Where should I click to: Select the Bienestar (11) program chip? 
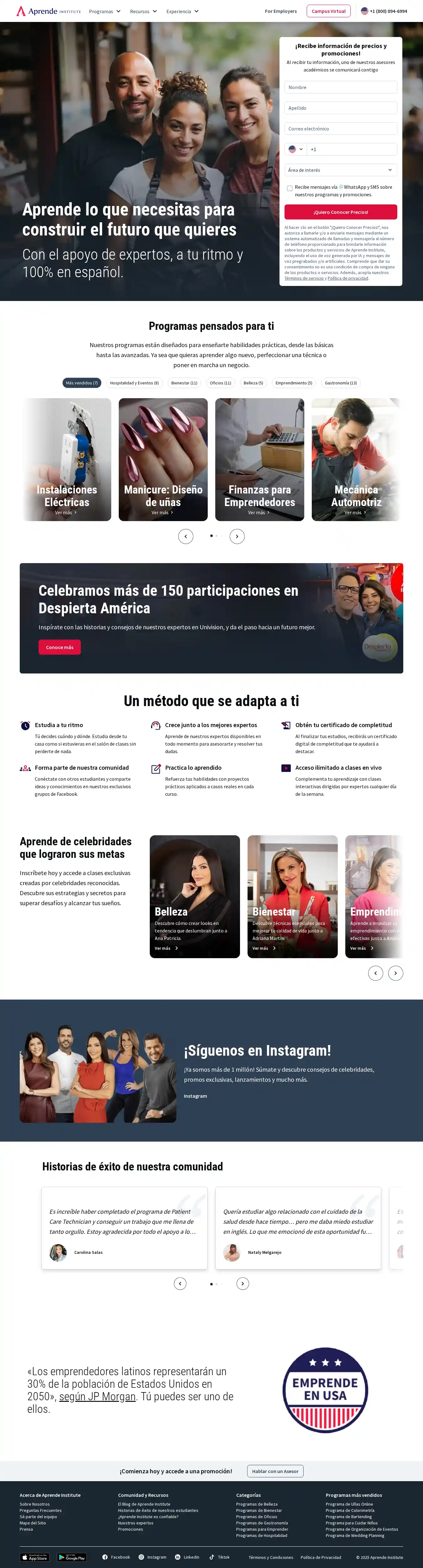tap(184, 383)
